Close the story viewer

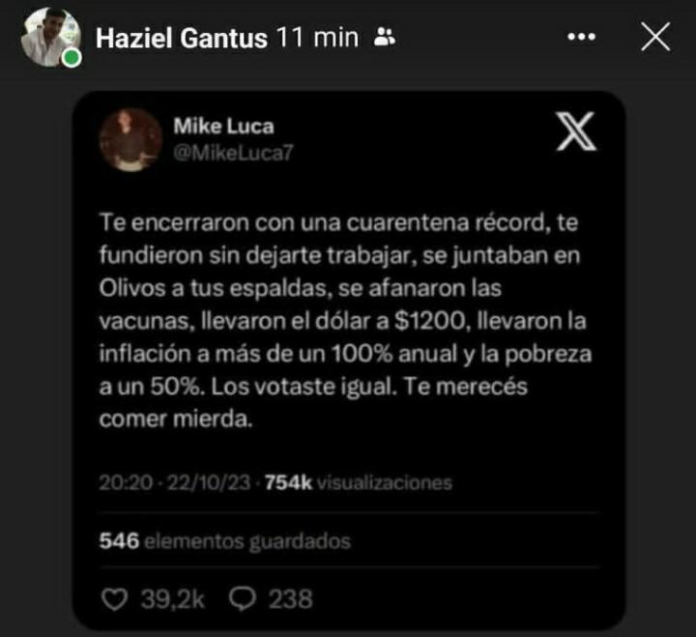655,38
